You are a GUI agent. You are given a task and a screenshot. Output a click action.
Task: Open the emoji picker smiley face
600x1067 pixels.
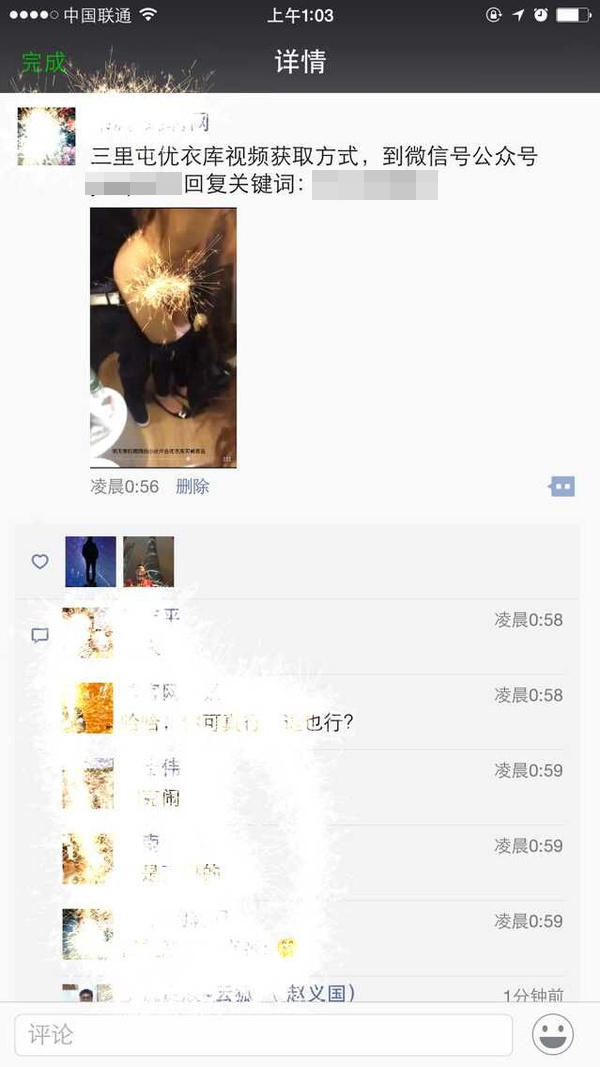pos(553,1034)
